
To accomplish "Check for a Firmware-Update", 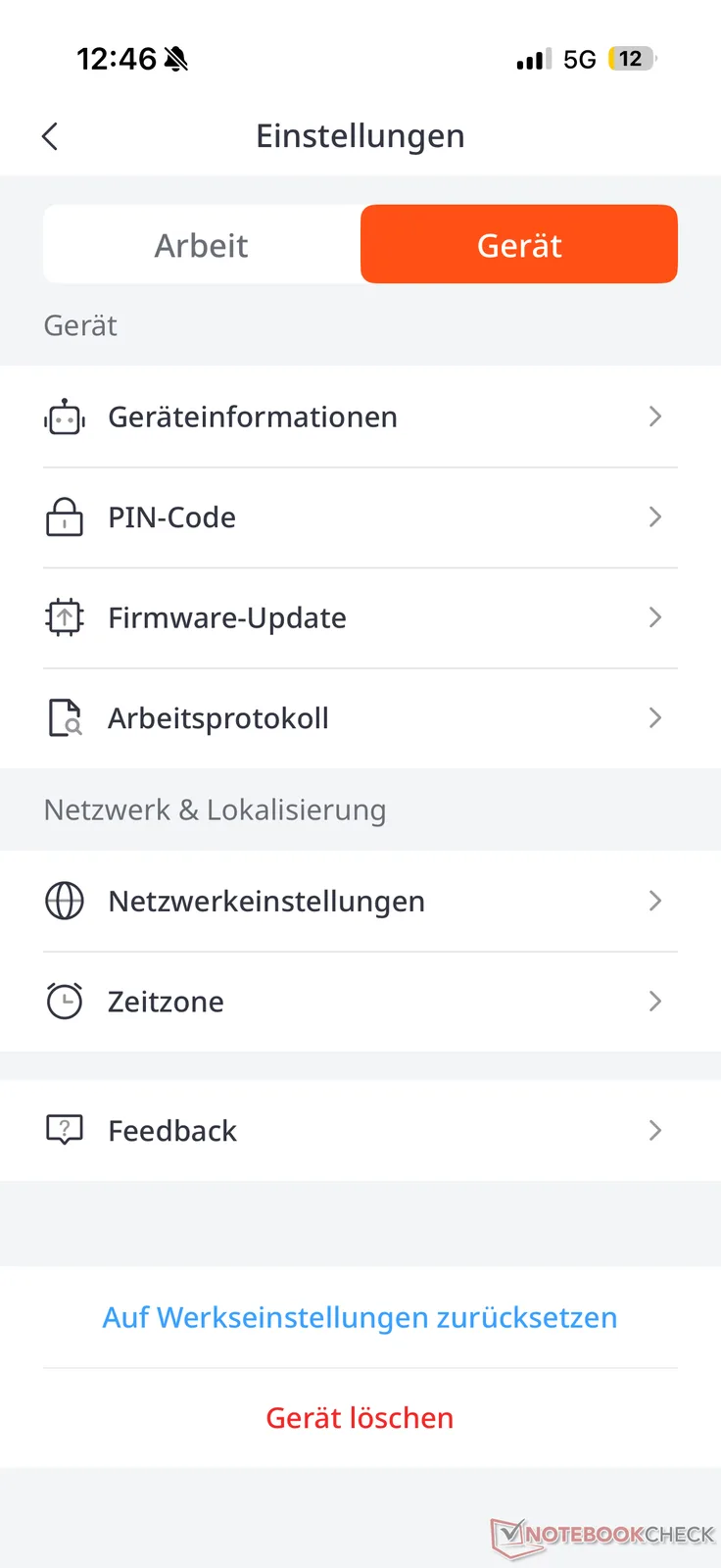I will 360,618.
